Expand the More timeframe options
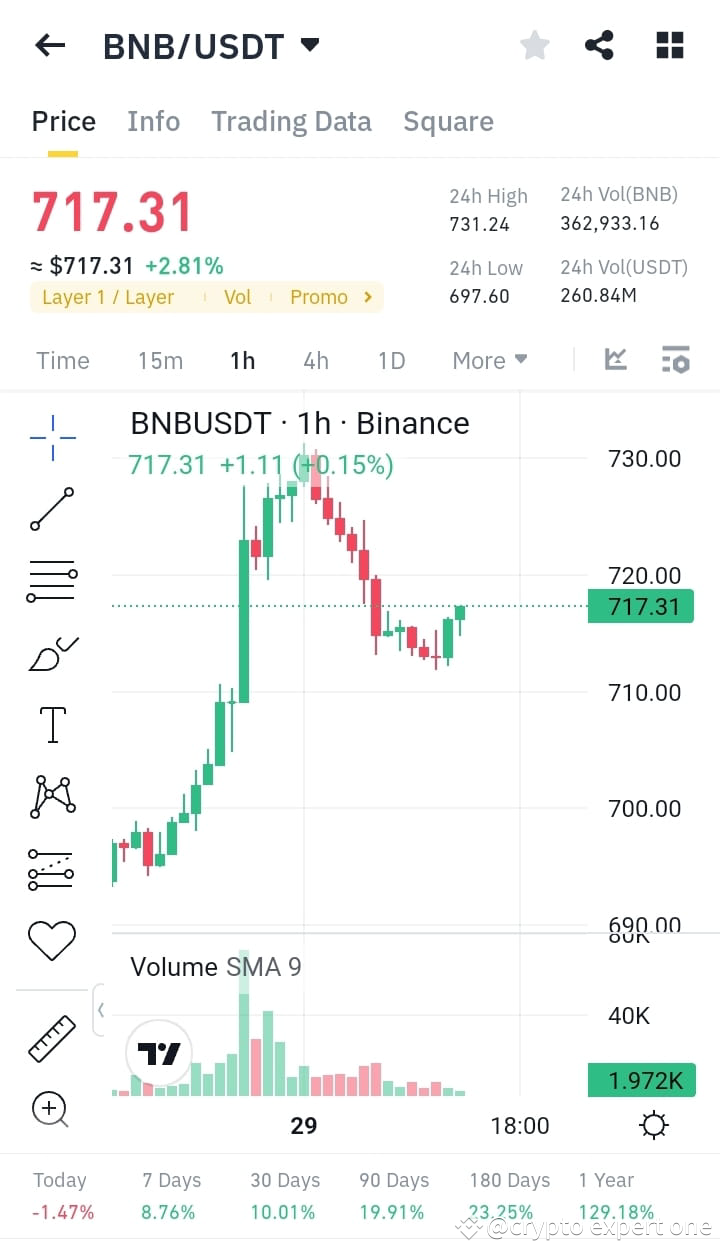The width and height of the screenshot is (720, 1249). pyautogui.click(x=489, y=360)
